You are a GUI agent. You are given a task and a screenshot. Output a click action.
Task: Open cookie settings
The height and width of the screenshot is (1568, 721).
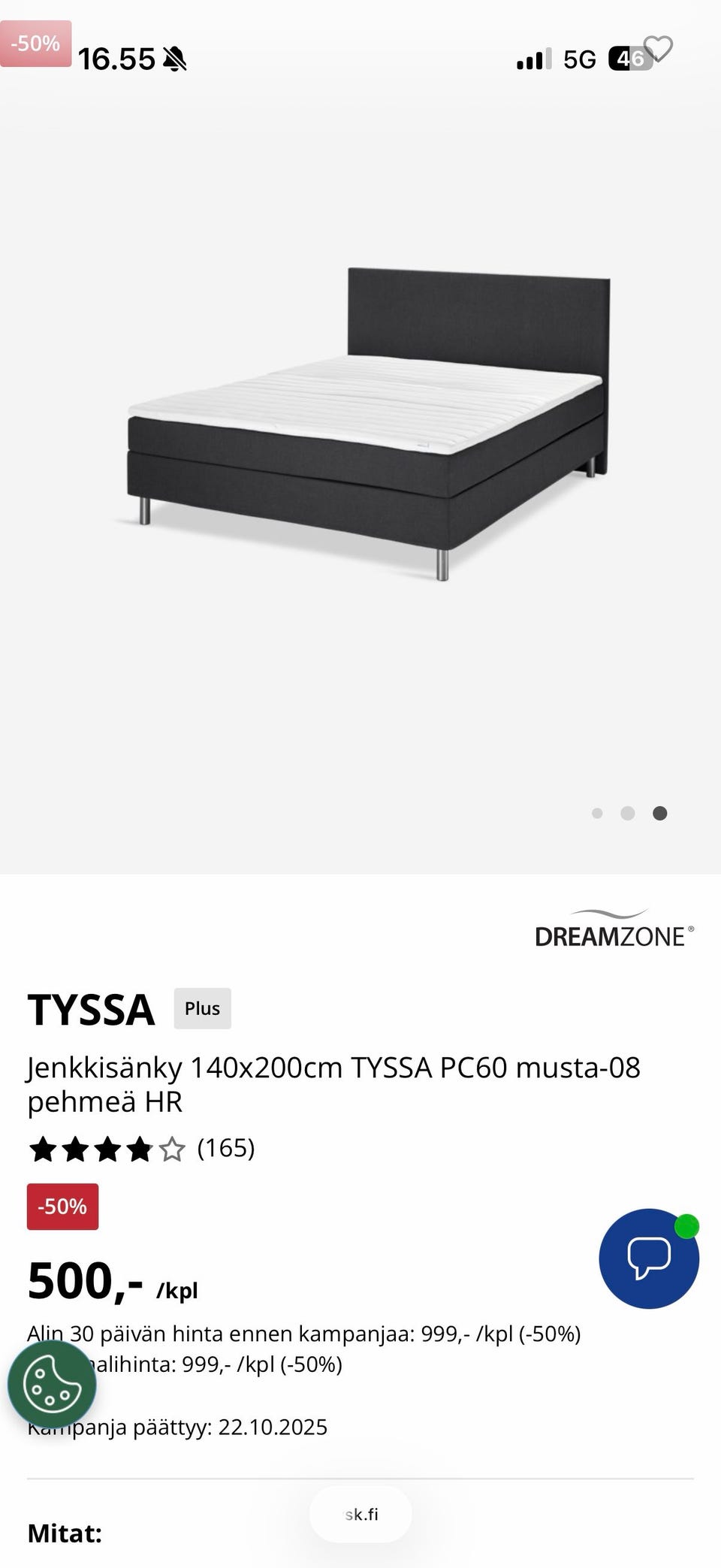point(52,1384)
